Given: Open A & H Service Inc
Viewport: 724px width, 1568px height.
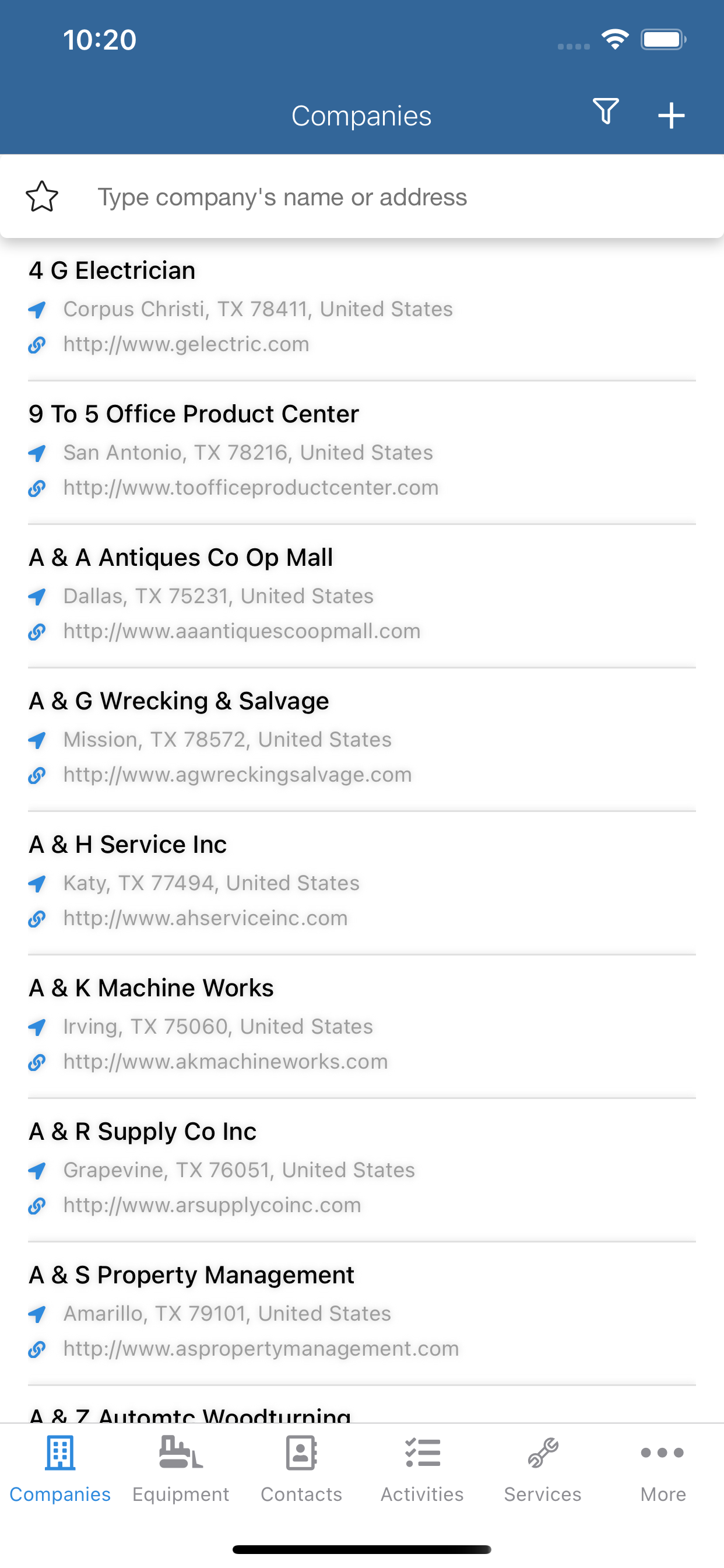Looking at the screenshot, I should [362, 884].
